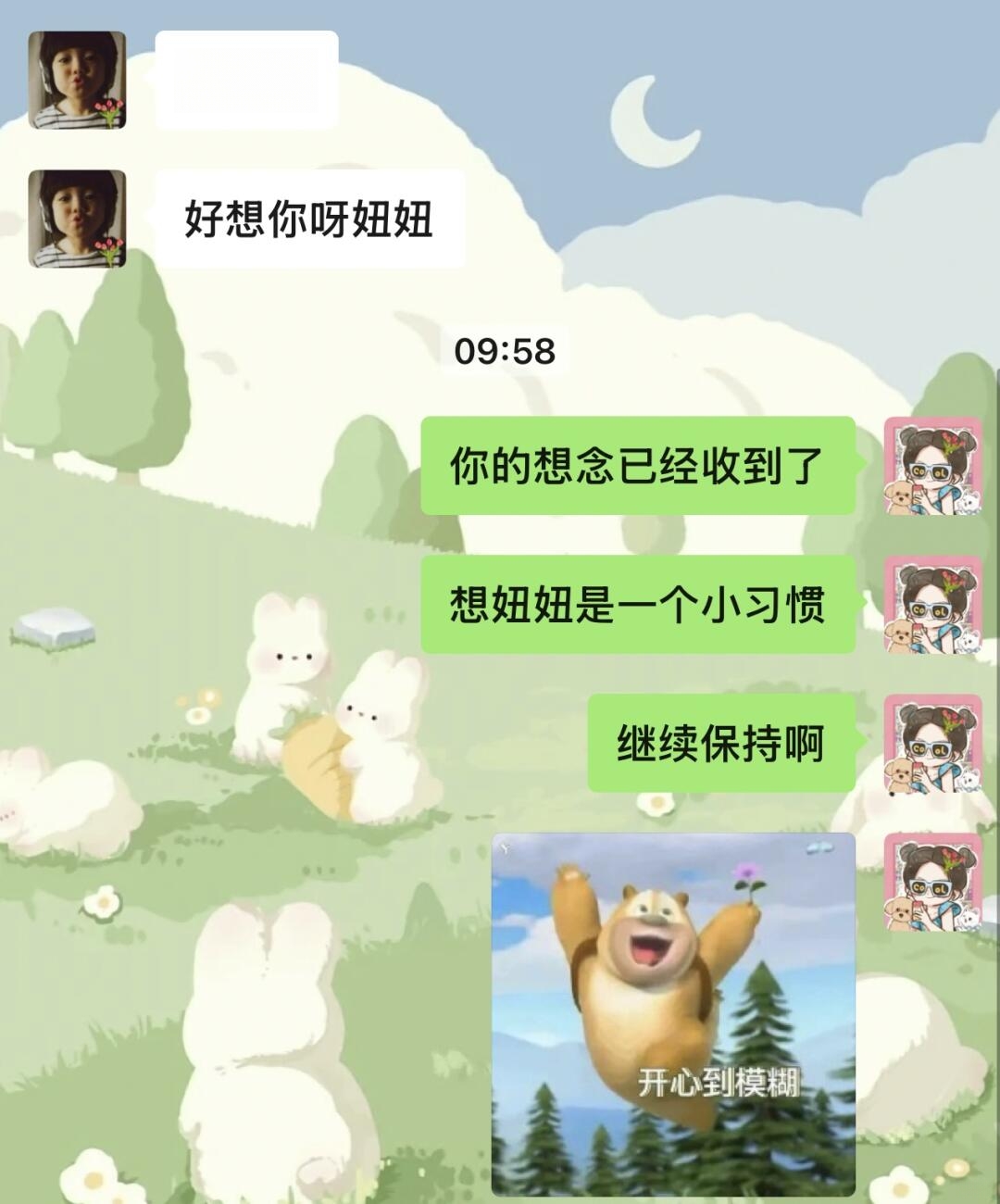This screenshot has height=1204, width=1000.
Task: Open my avatar next to 想妞妞是一个小习惯
Action: pyautogui.click(x=932, y=605)
